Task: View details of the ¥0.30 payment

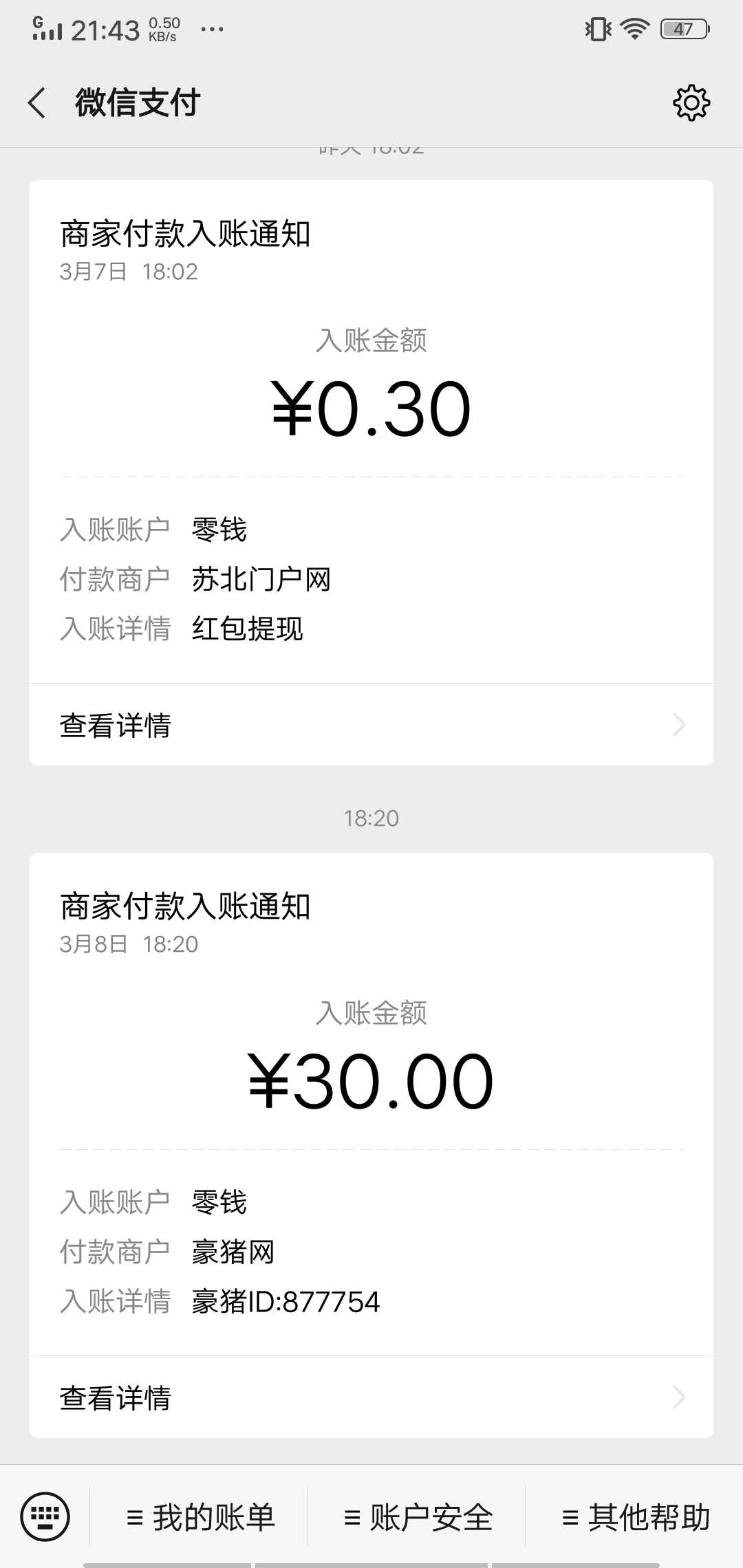Action: [371, 725]
